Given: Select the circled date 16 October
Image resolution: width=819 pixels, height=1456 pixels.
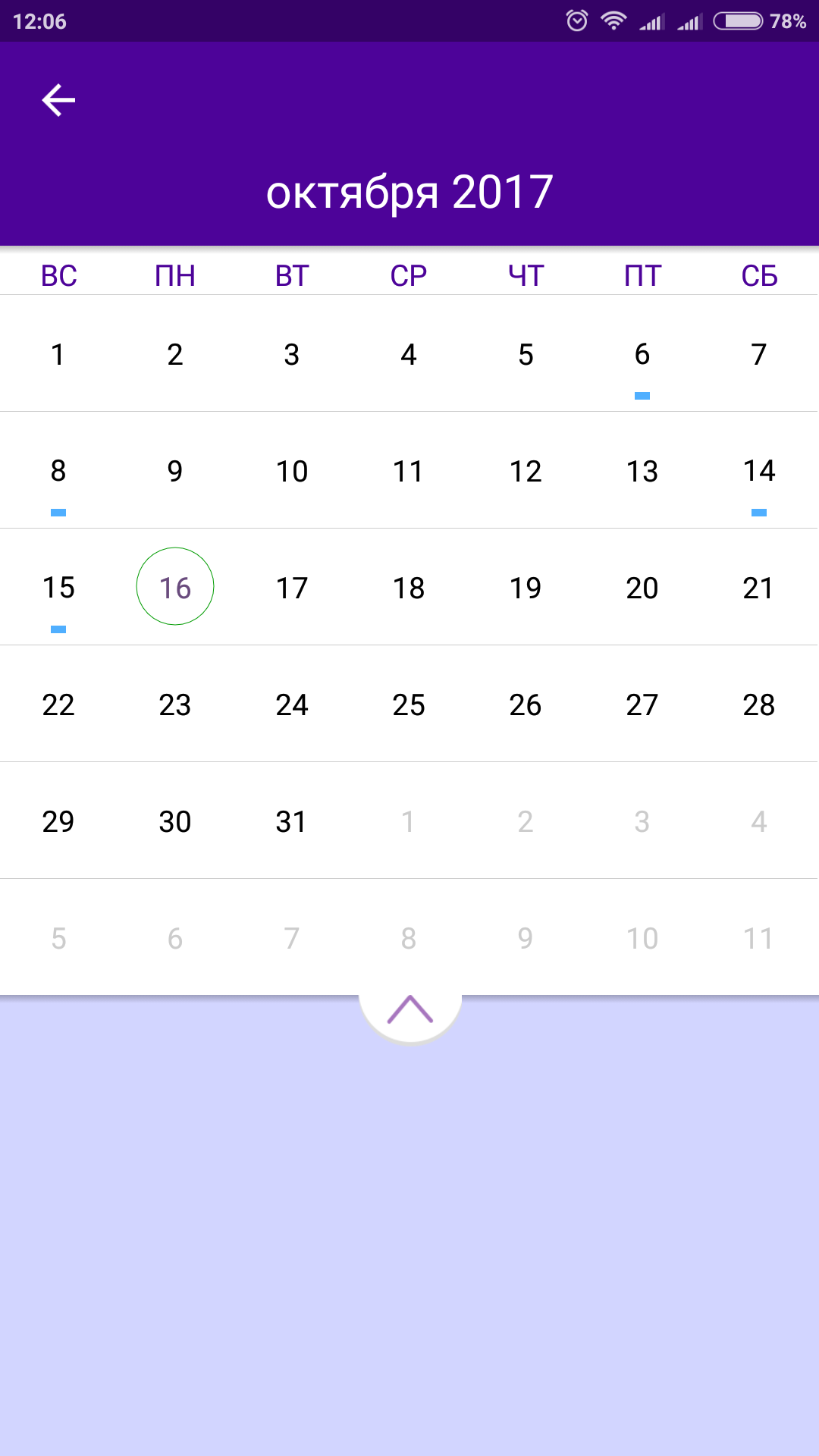Looking at the screenshot, I should 175,587.
